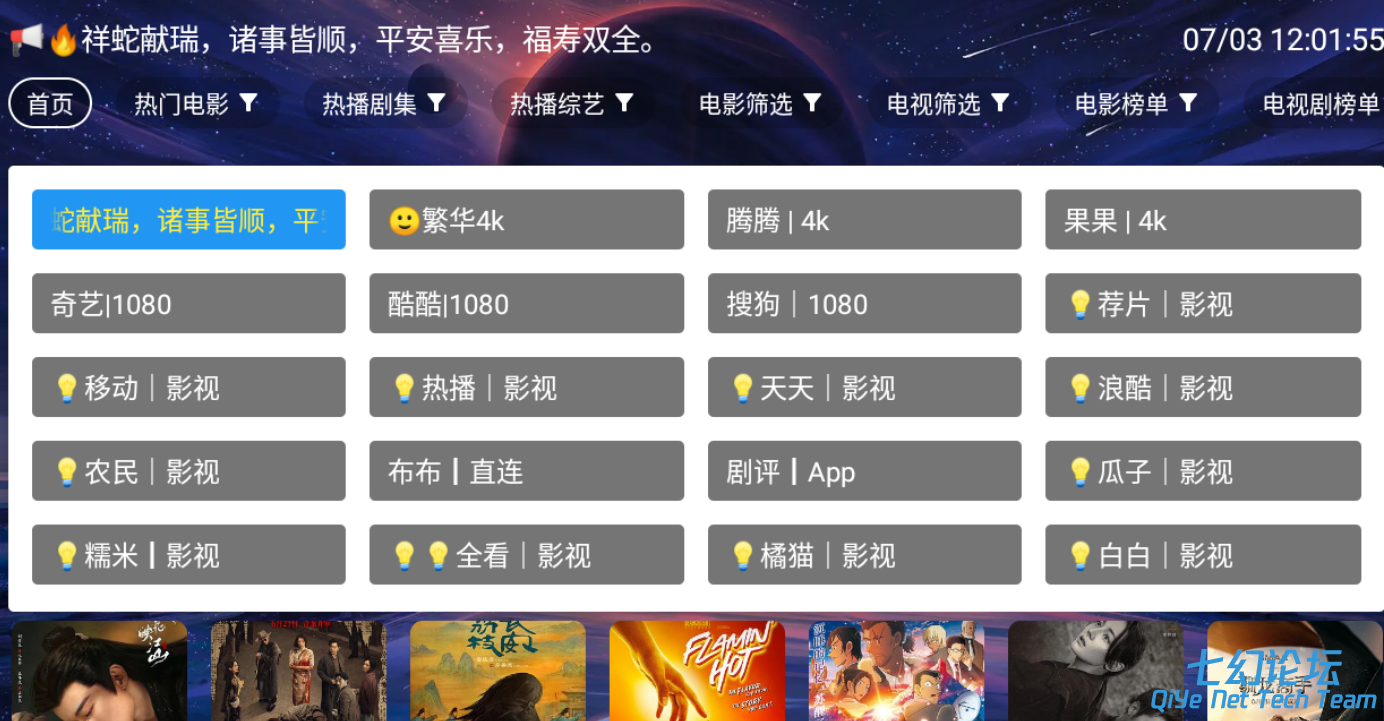Pick the 果果 | 4k source
Image resolution: width=1384 pixels, height=721 pixels.
coord(1202,220)
